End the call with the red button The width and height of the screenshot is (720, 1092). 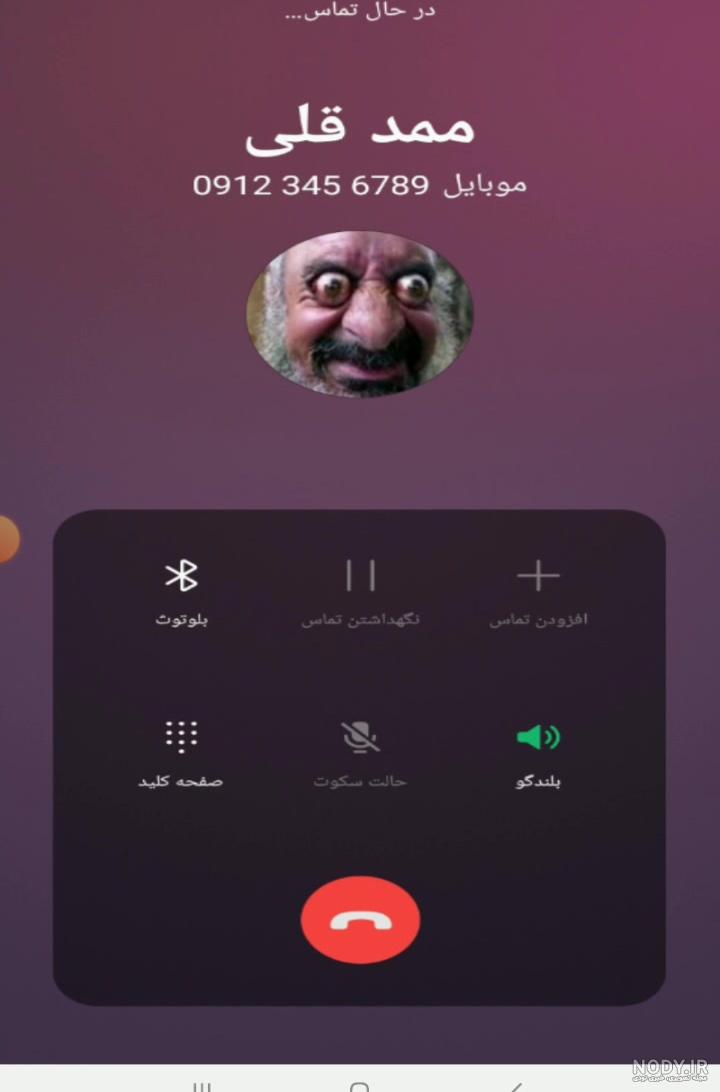(360, 920)
